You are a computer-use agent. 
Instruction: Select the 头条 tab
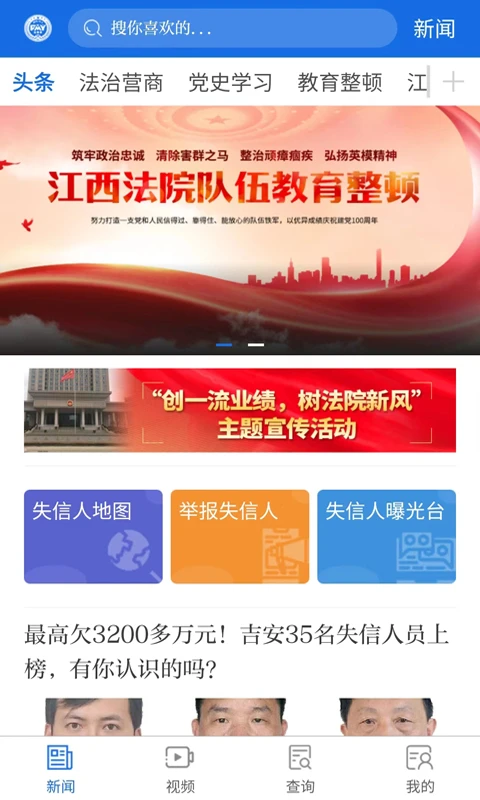(34, 83)
